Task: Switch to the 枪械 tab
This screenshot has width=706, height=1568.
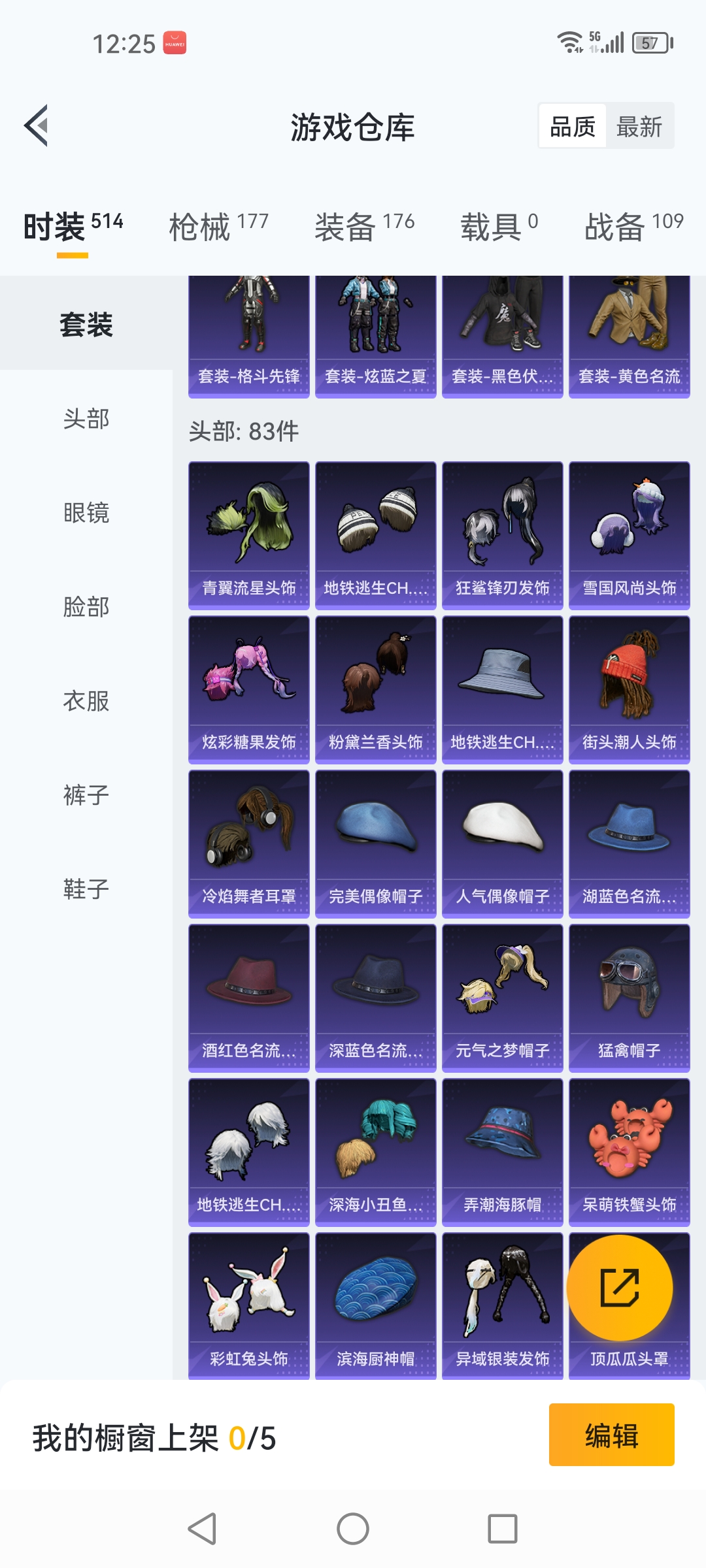Action: click(x=218, y=226)
